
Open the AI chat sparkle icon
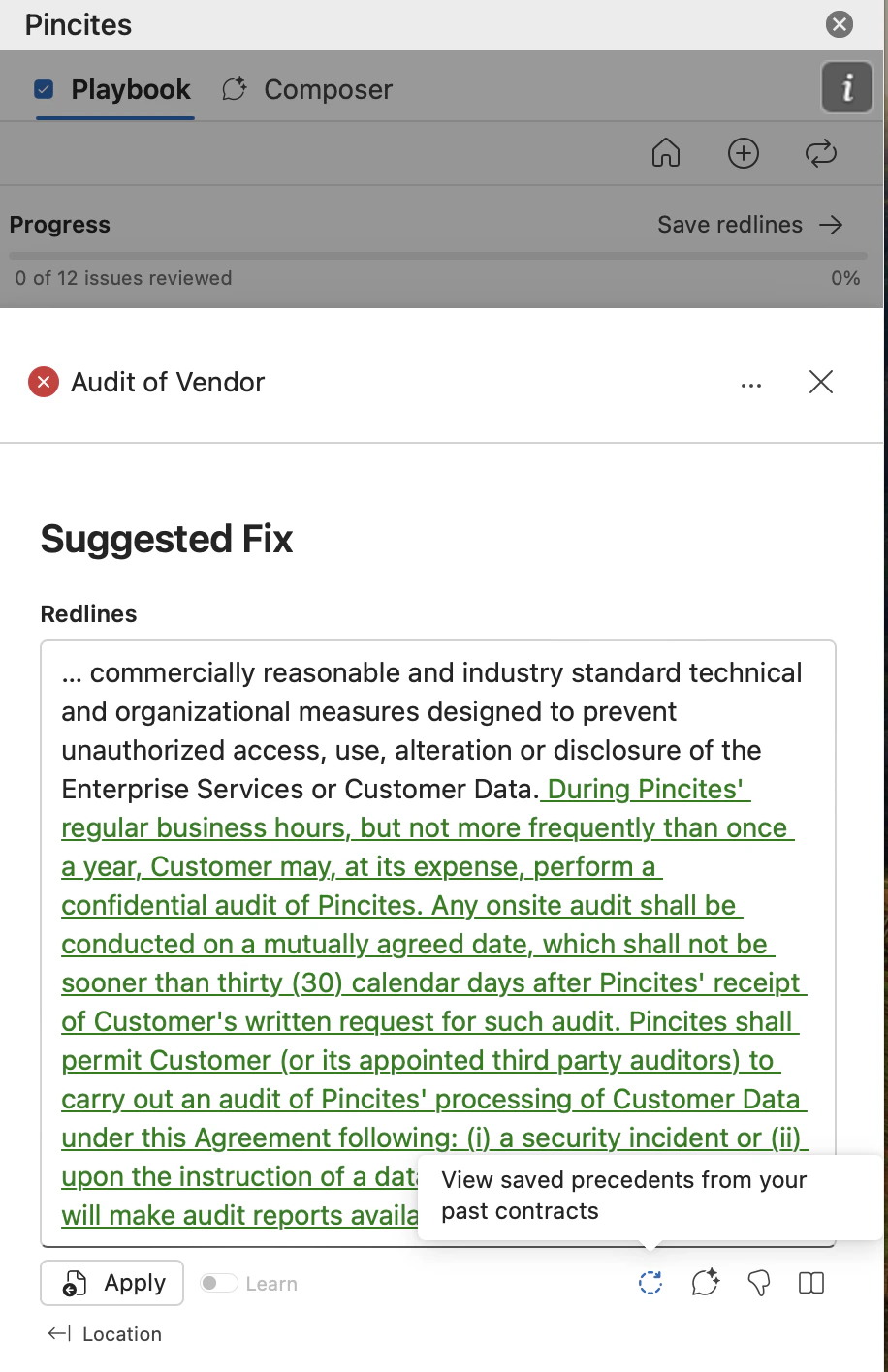705,1283
